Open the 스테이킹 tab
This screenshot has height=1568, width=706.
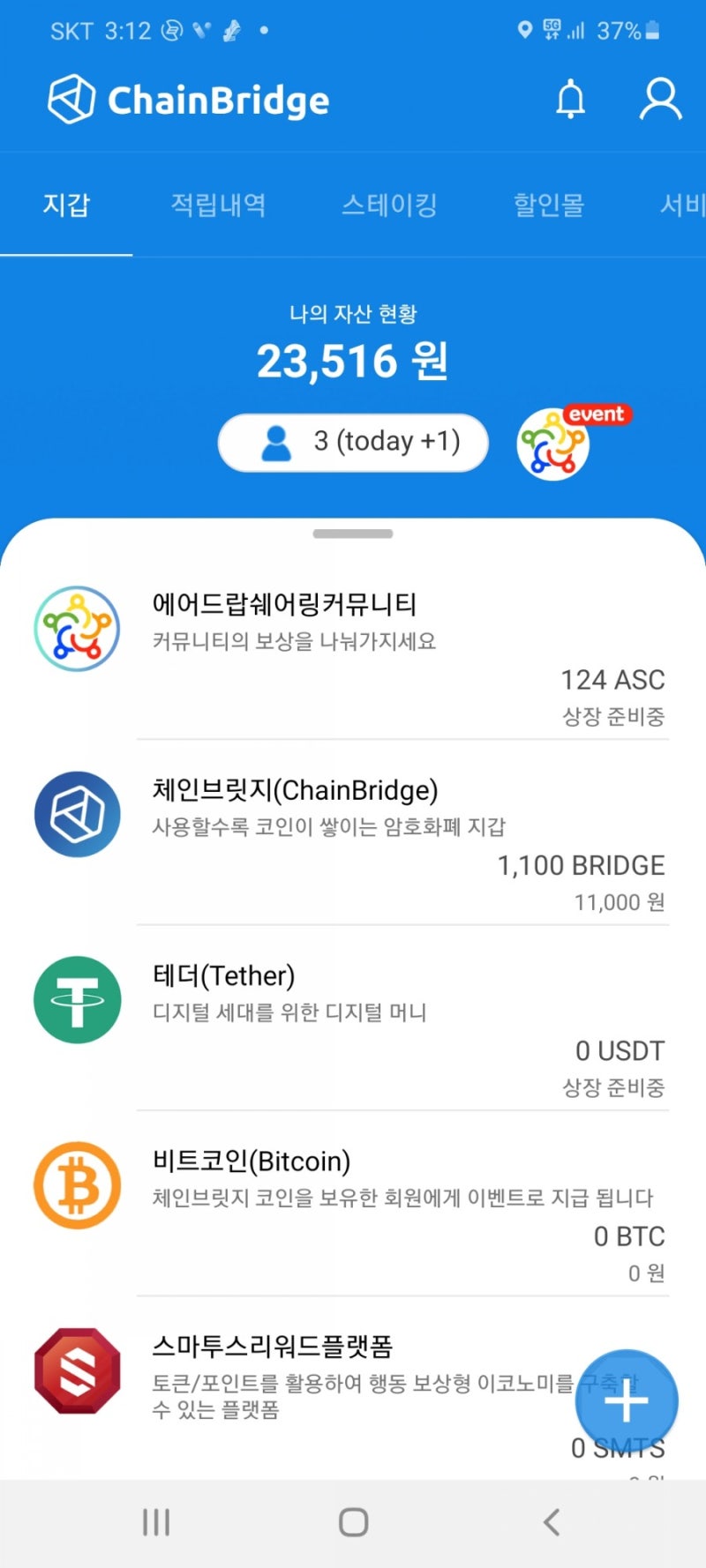[x=389, y=205]
